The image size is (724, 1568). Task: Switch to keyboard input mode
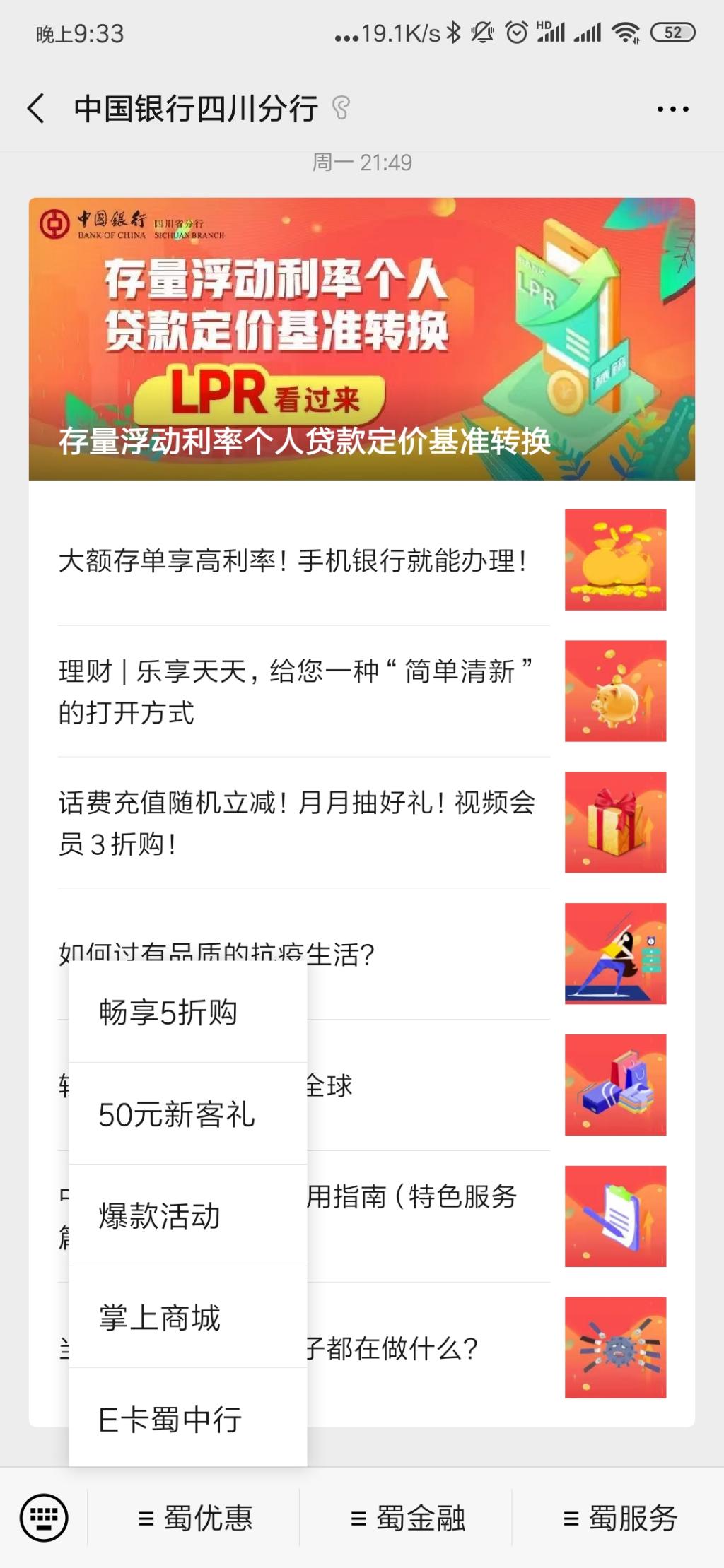pyautogui.click(x=44, y=1518)
